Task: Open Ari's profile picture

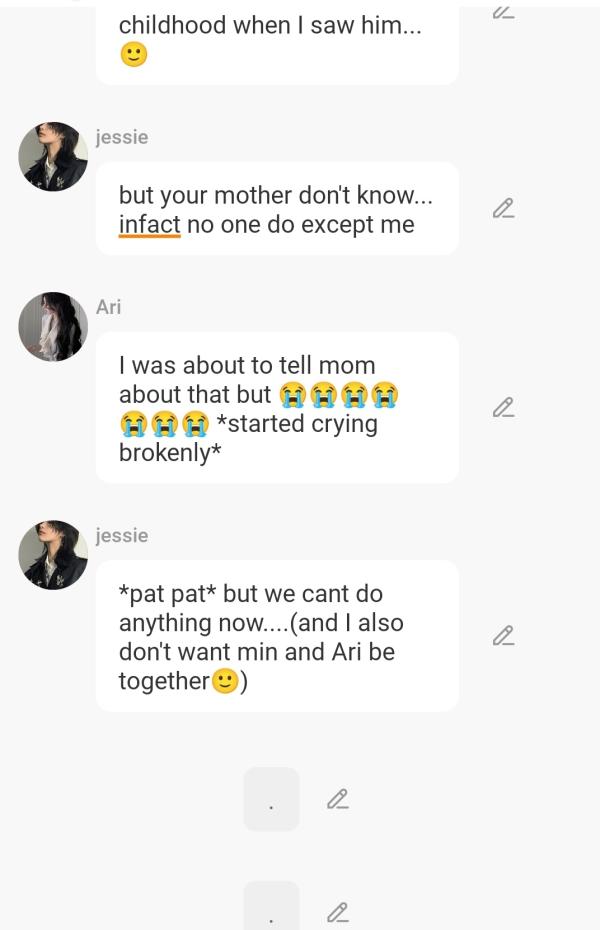Action: [53, 327]
